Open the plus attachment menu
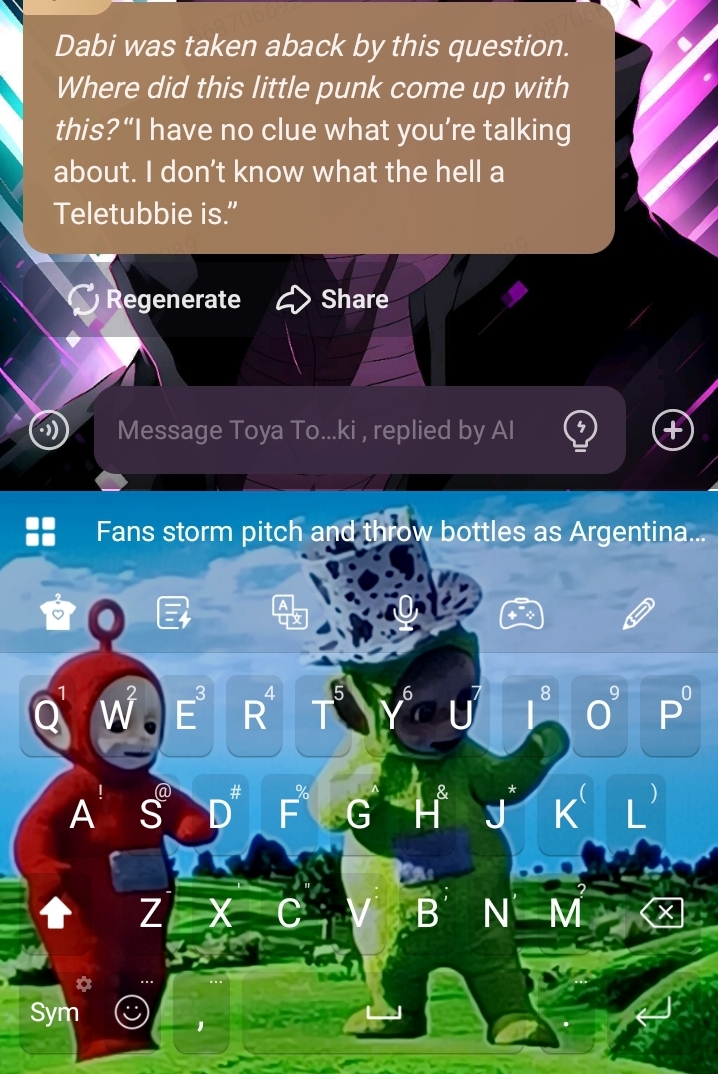 click(672, 430)
